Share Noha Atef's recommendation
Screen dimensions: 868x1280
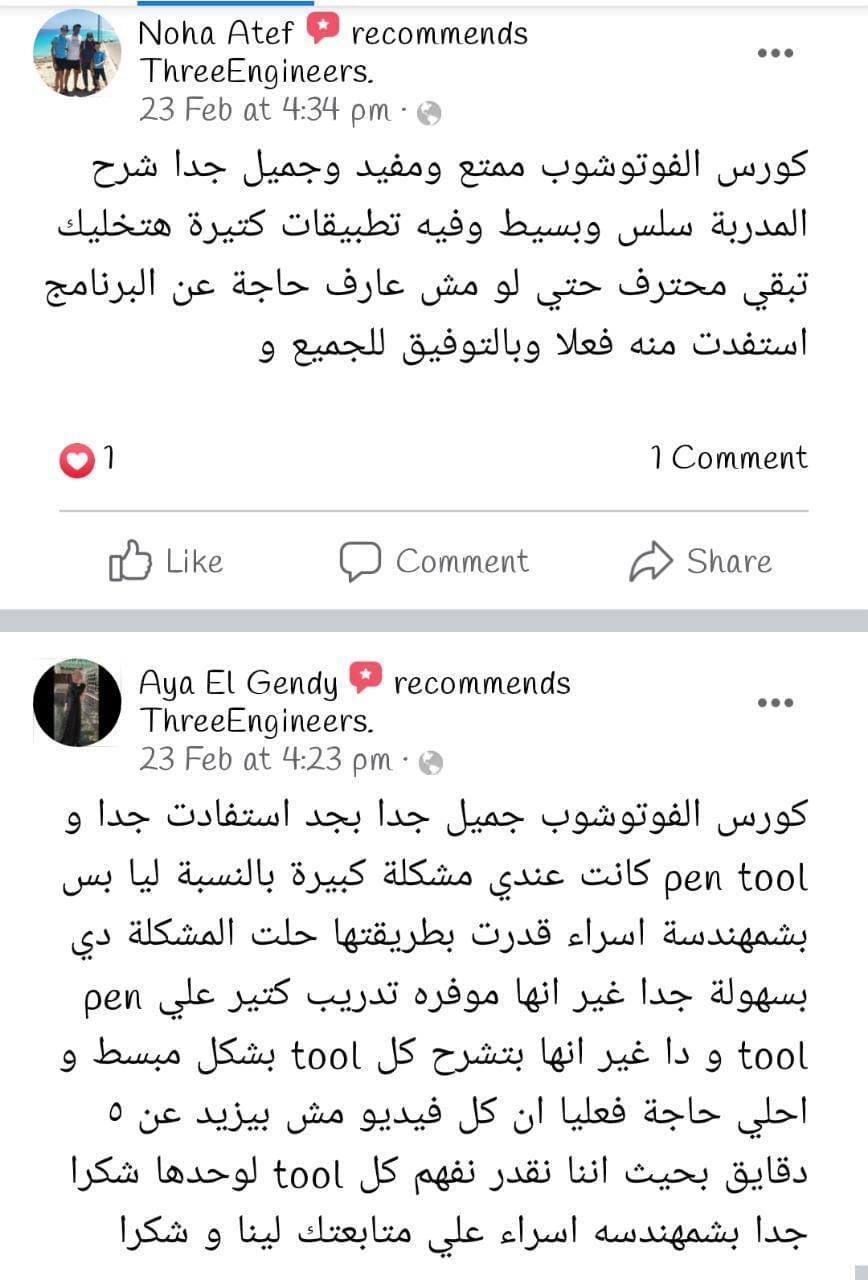(701, 561)
